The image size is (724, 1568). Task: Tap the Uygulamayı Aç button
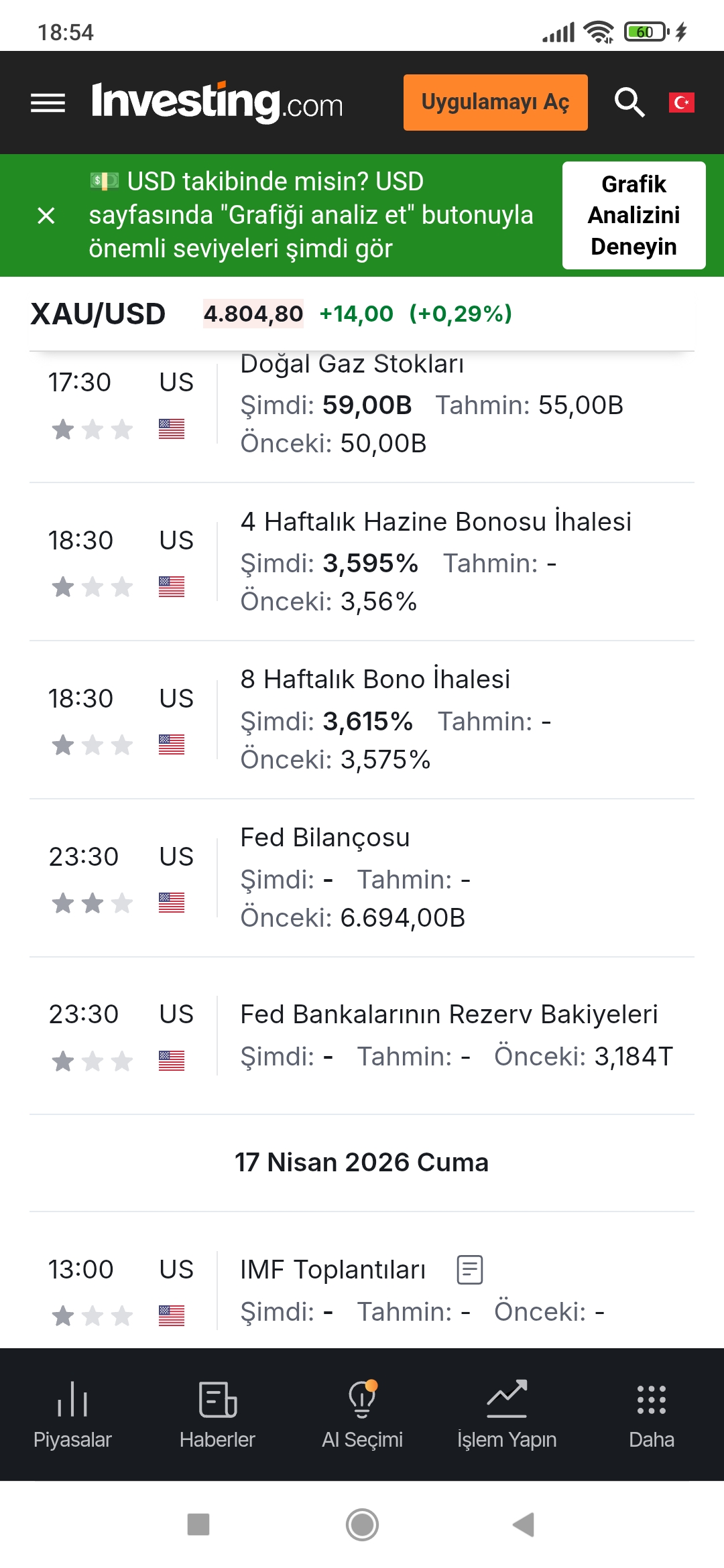tap(495, 103)
